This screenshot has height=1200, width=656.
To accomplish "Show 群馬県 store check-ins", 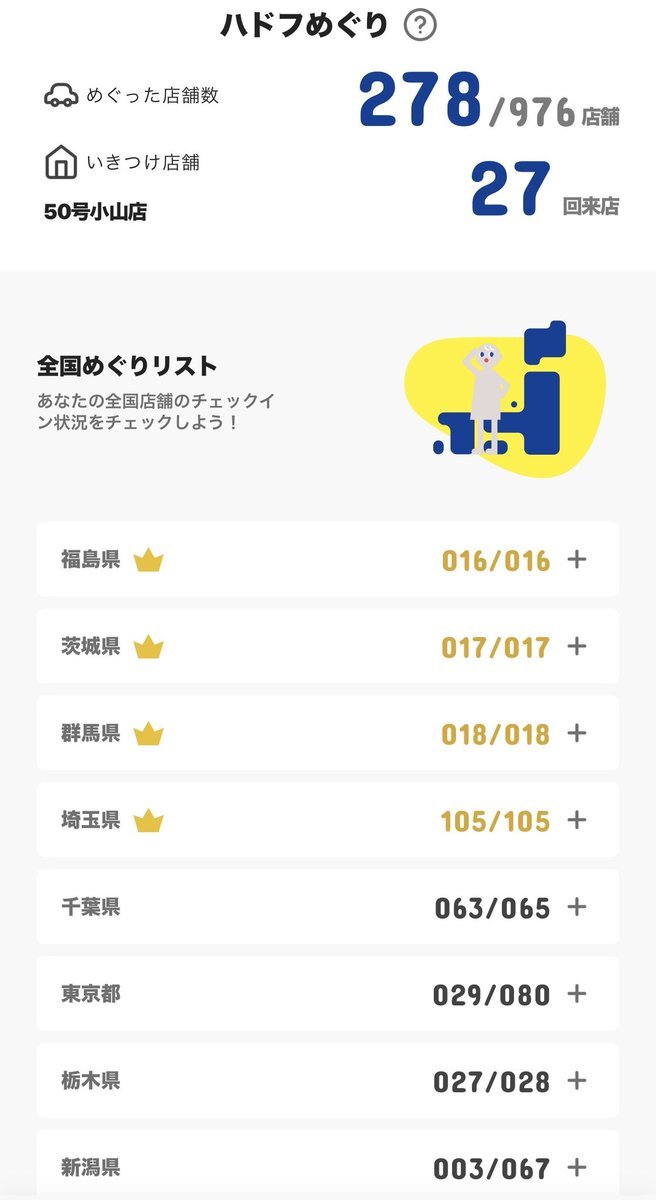I will 576,734.
